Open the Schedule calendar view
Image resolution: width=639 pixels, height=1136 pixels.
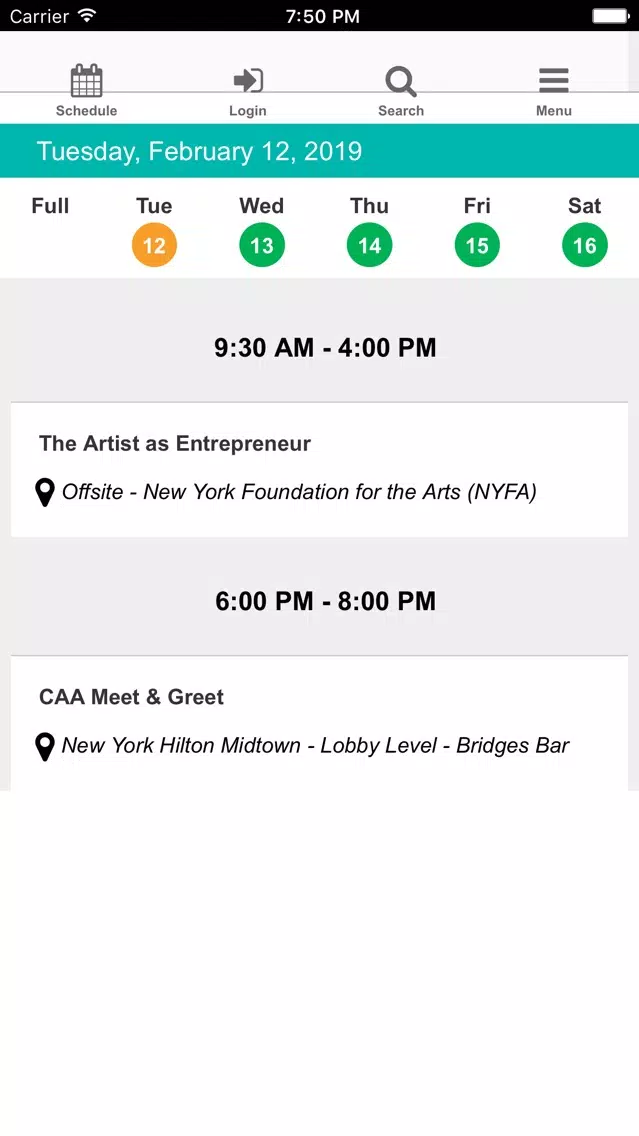[x=86, y=91]
